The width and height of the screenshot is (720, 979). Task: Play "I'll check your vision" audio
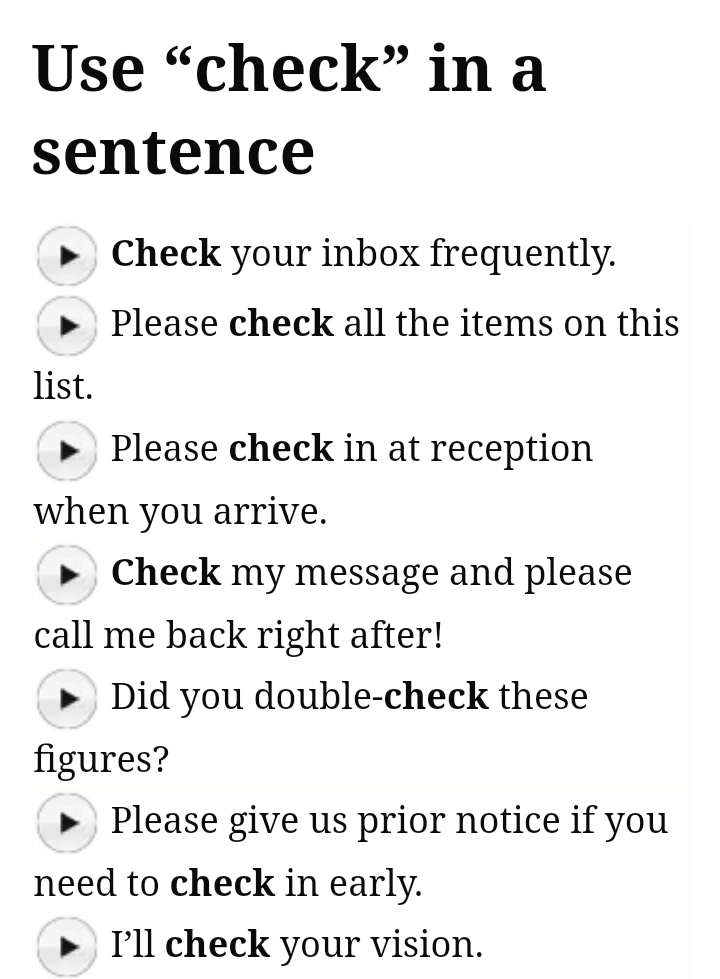[67, 946]
